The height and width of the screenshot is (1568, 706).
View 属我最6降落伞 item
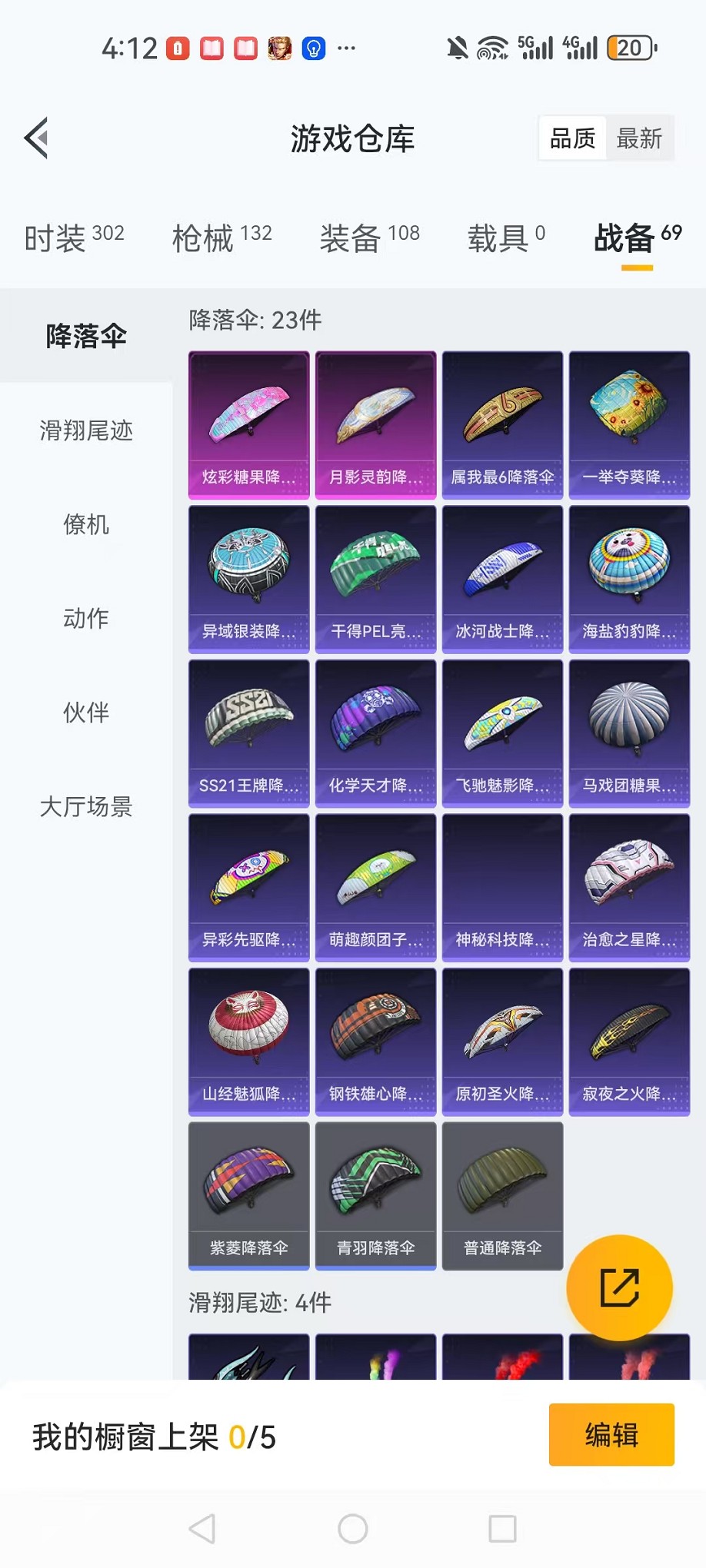503,425
